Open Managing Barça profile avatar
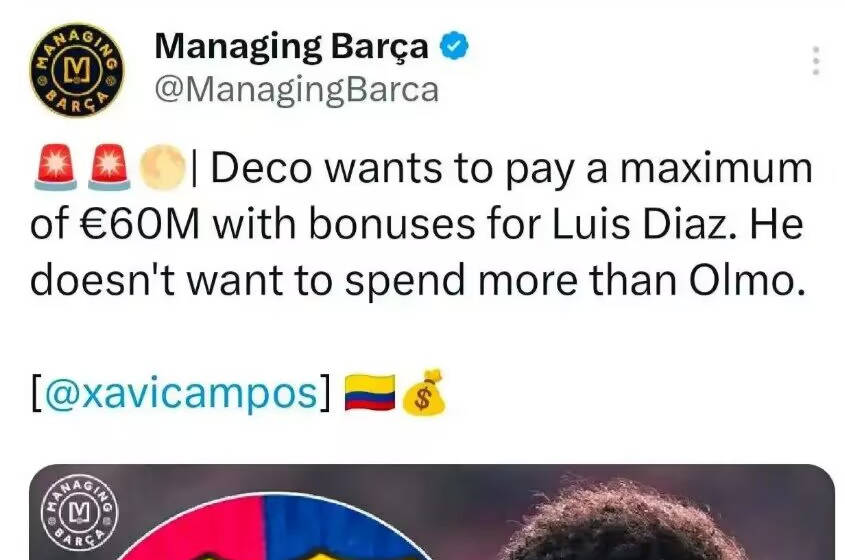This screenshot has width=845, height=560. coord(77,69)
